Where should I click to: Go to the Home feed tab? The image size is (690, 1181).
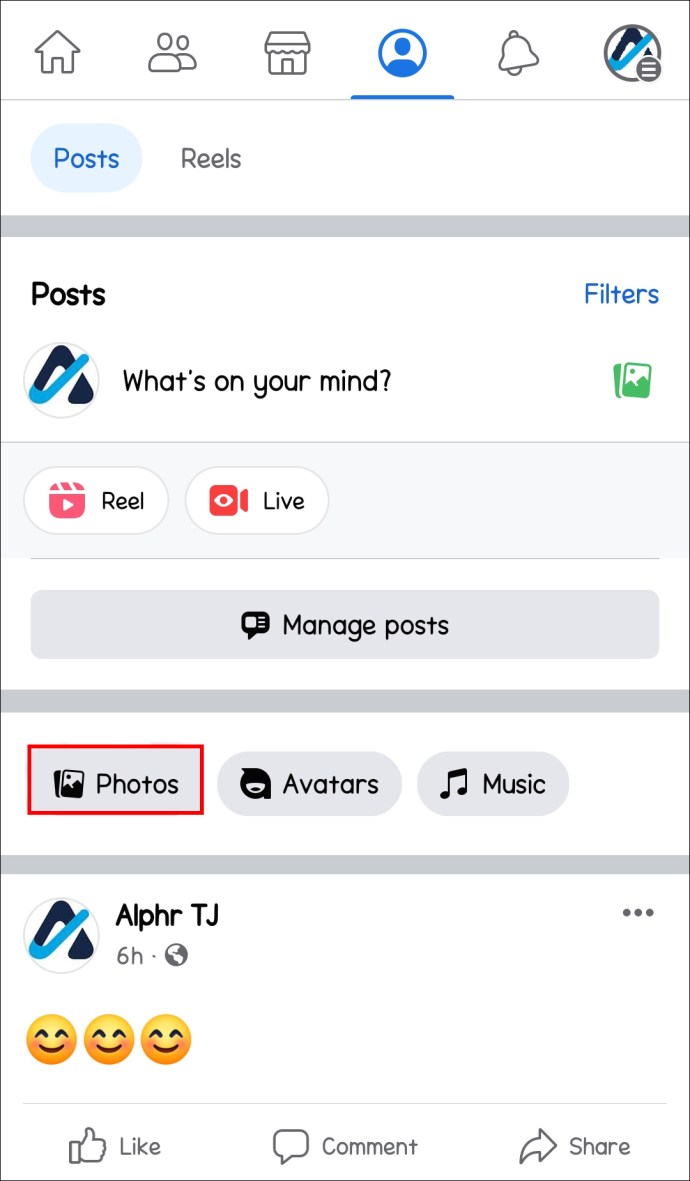coord(57,51)
